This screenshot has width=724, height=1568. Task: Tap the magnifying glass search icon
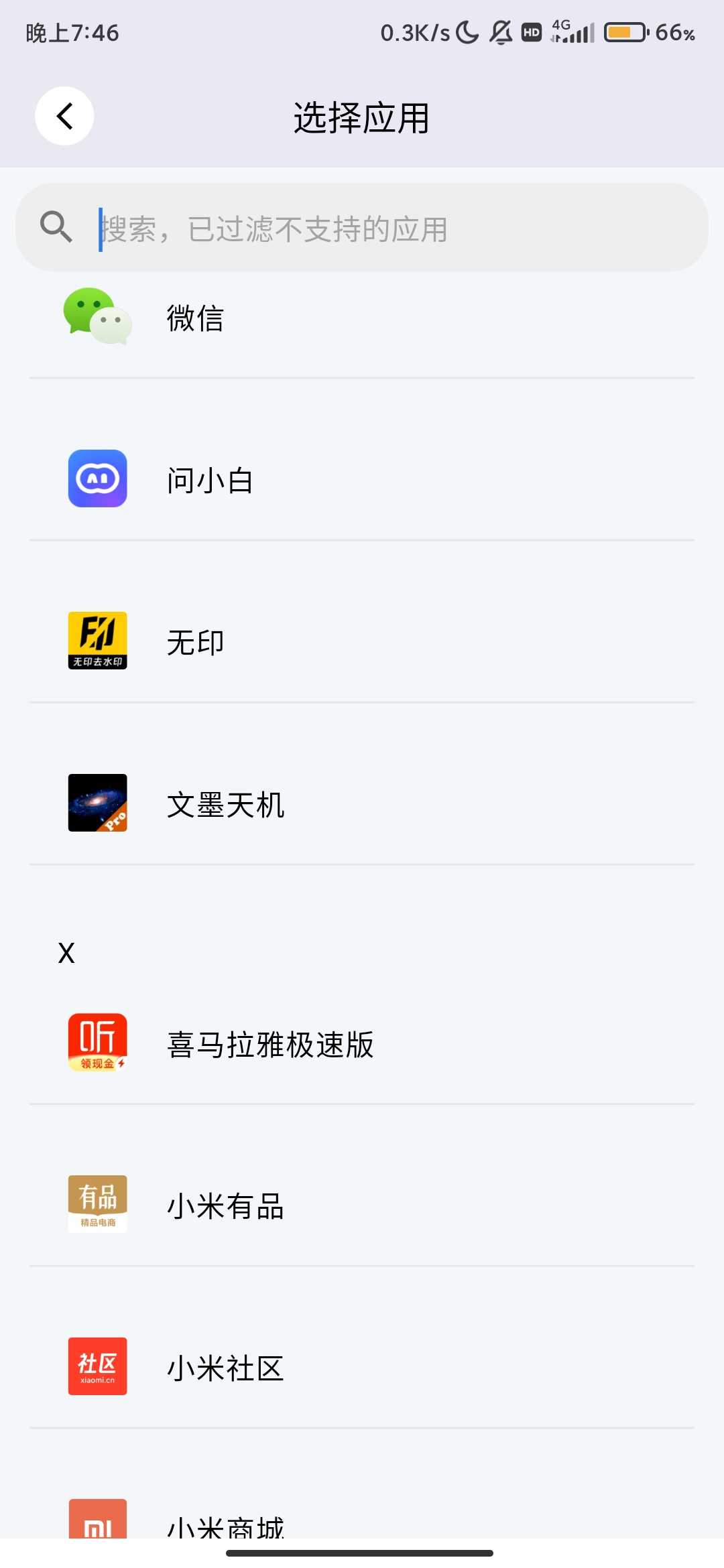pyautogui.click(x=56, y=227)
